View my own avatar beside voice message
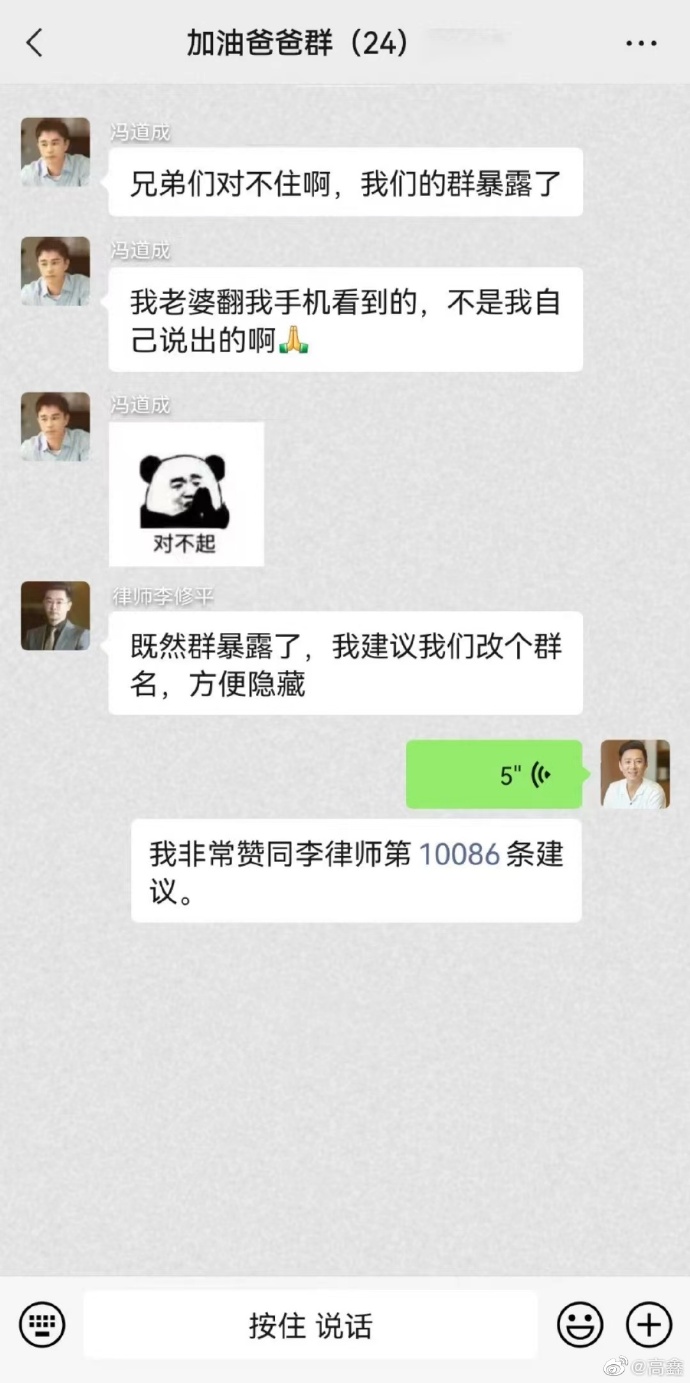 [x=635, y=774]
